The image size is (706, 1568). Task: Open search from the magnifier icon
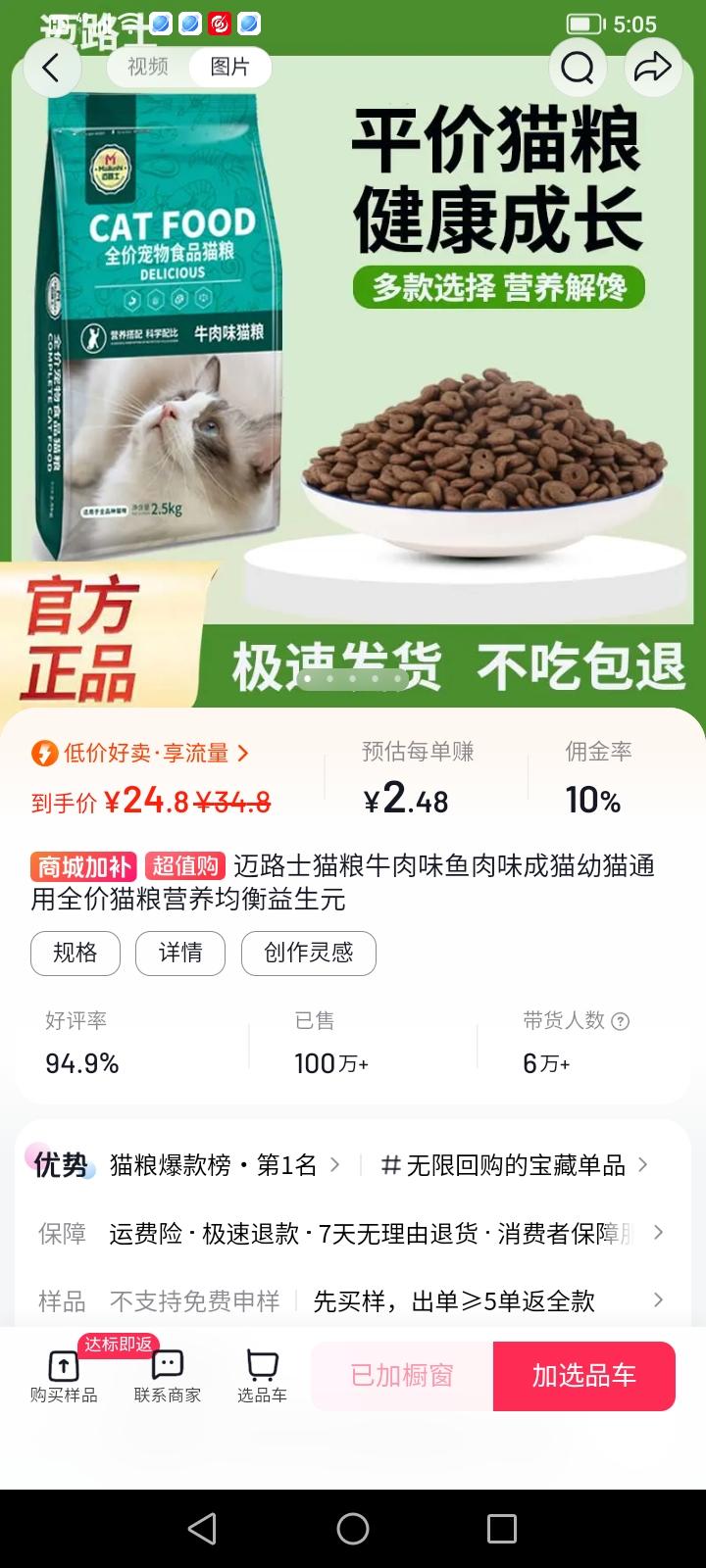click(578, 68)
